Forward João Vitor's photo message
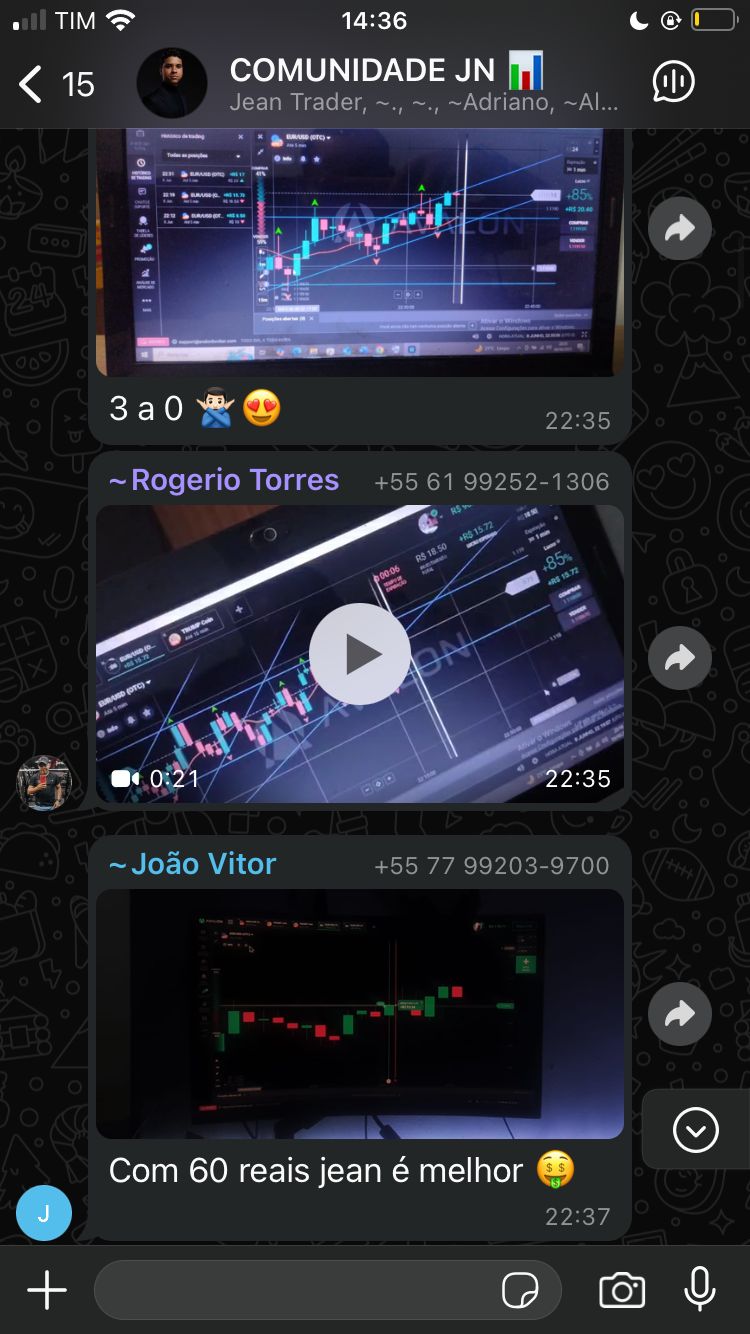The height and width of the screenshot is (1334, 750). pos(679,1015)
